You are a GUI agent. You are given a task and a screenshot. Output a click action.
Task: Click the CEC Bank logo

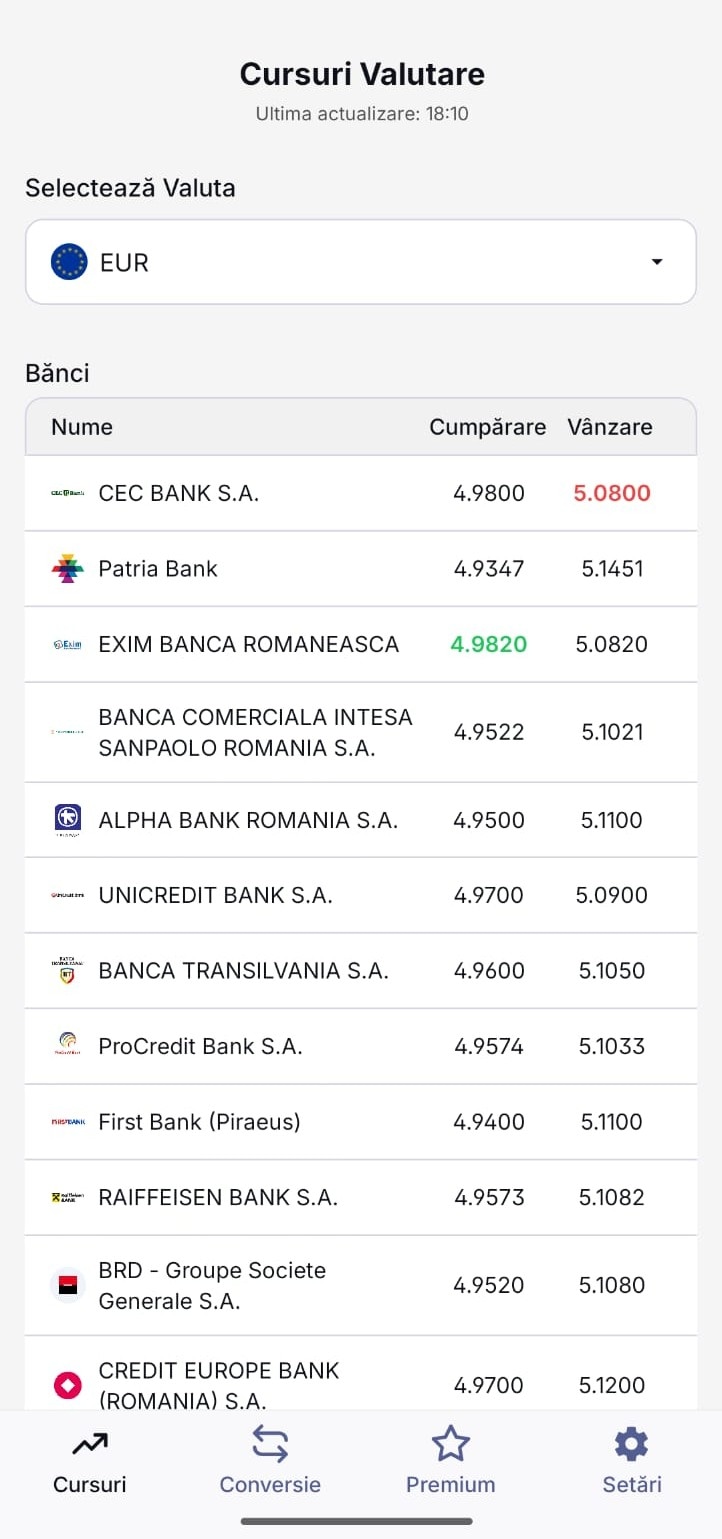66,493
